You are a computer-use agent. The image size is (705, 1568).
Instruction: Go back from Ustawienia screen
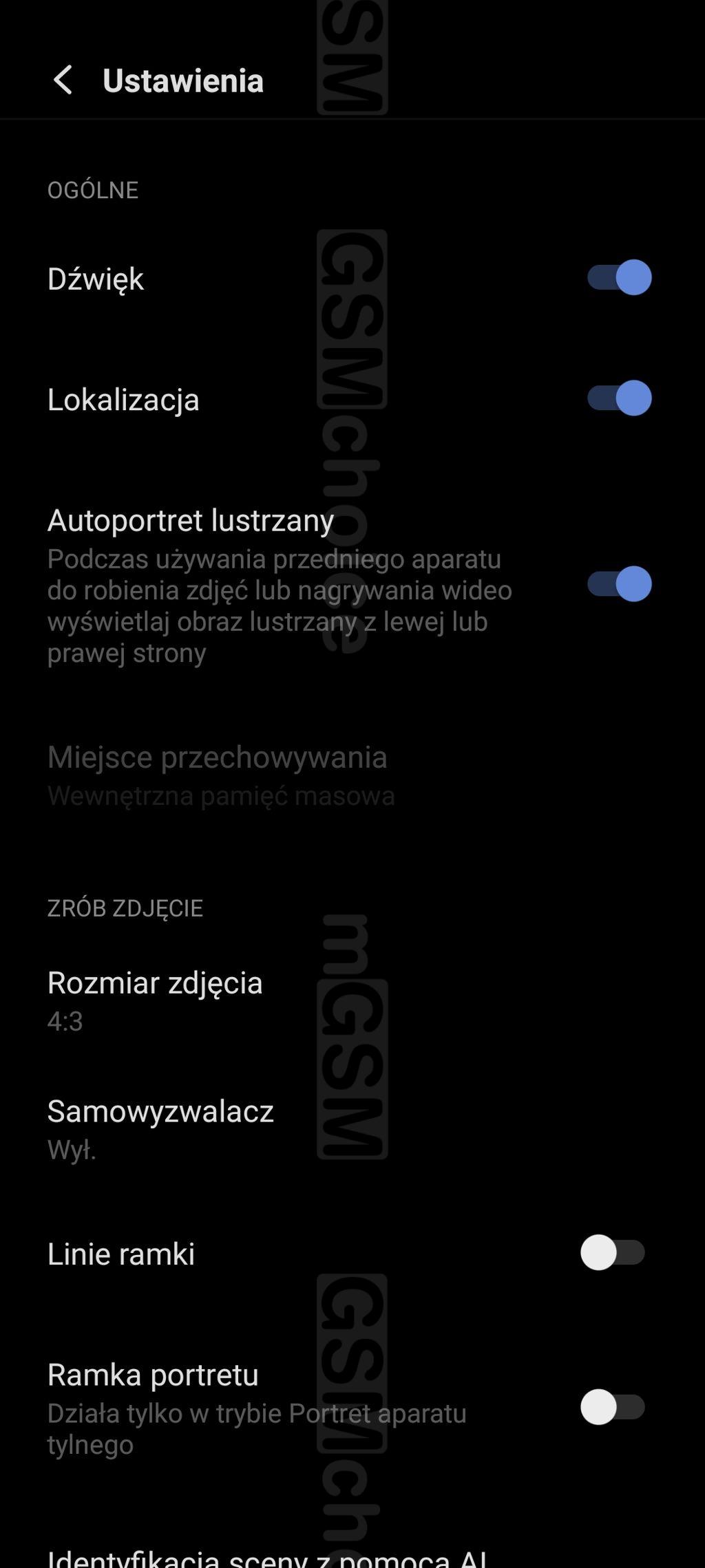click(63, 80)
